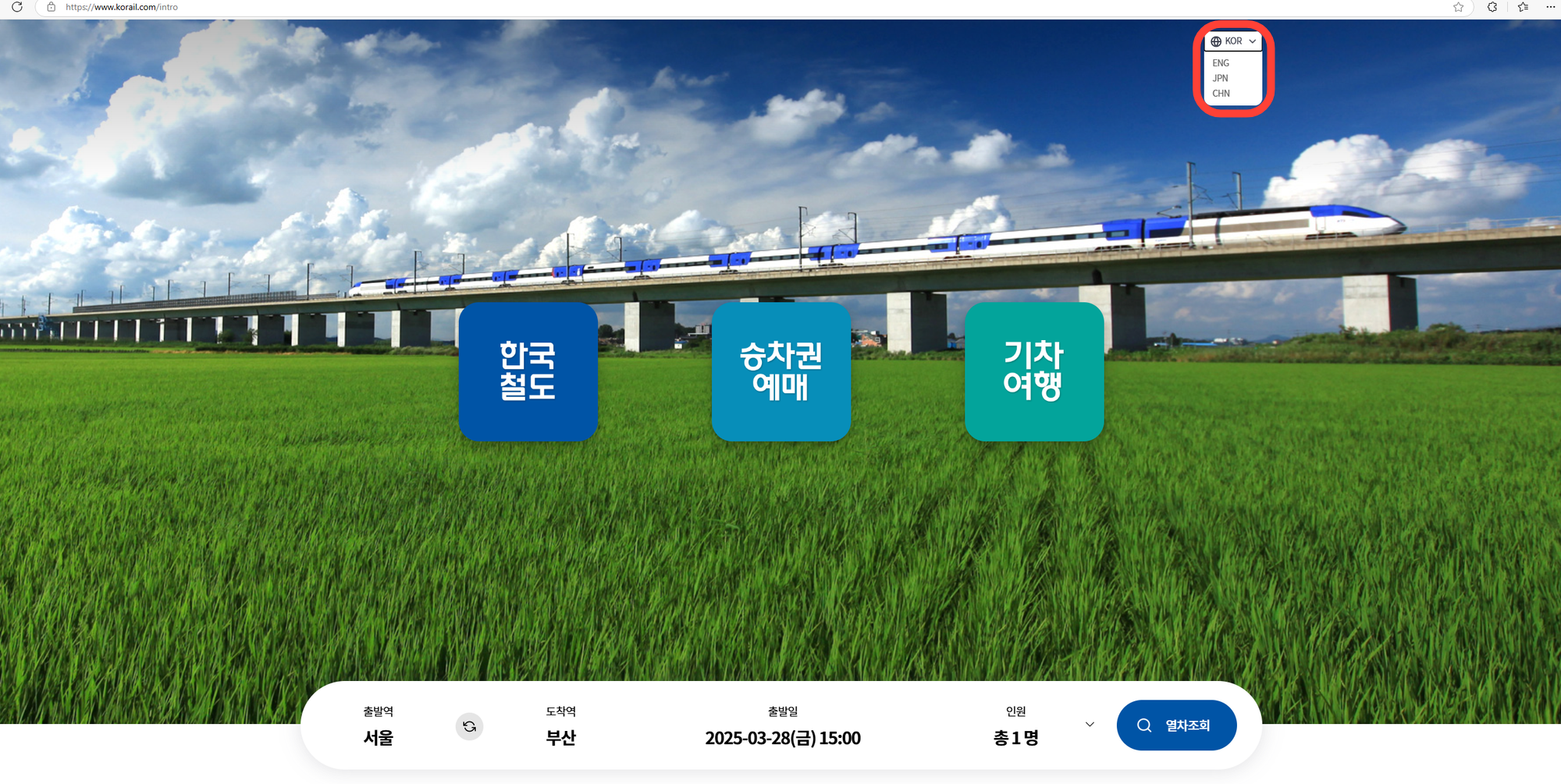
Task: Change the 도착역 arrival station 부산
Action: (x=560, y=737)
